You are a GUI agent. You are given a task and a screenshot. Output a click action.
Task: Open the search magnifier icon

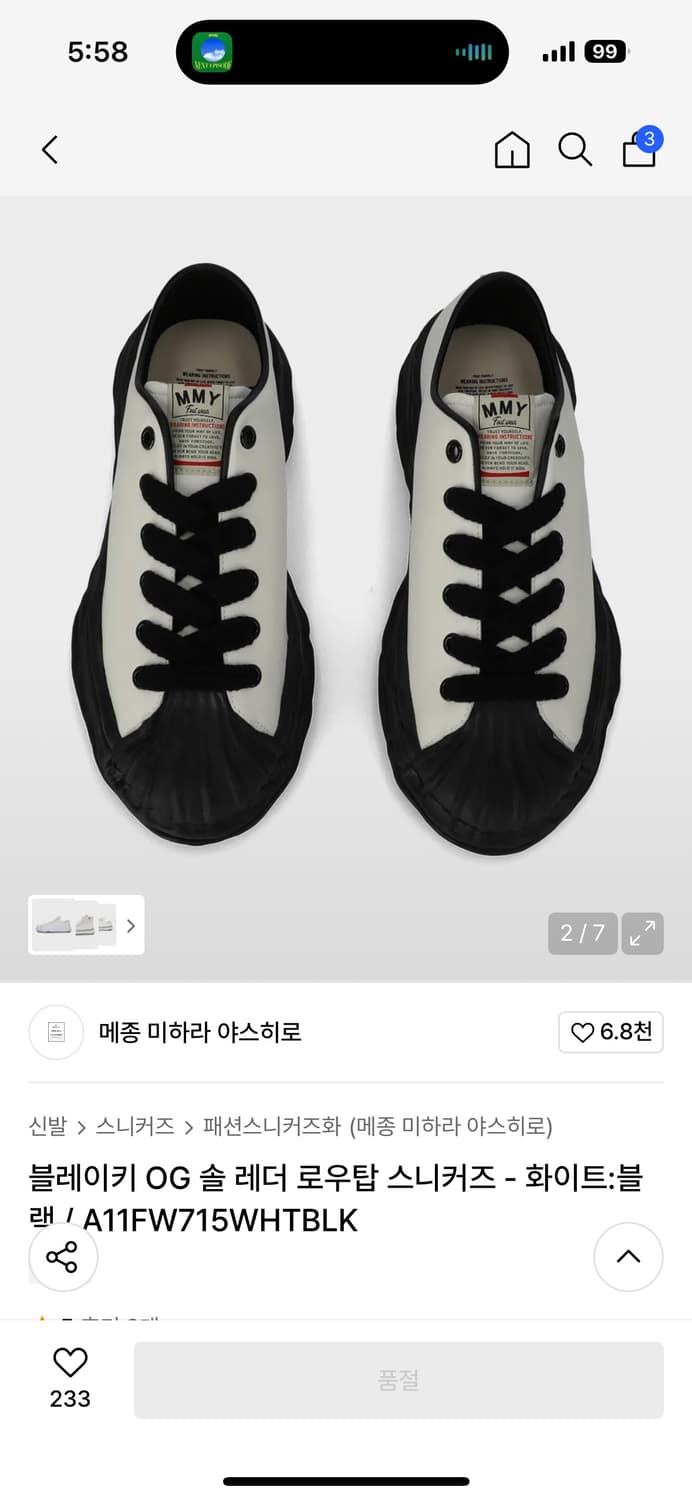coord(575,150)
